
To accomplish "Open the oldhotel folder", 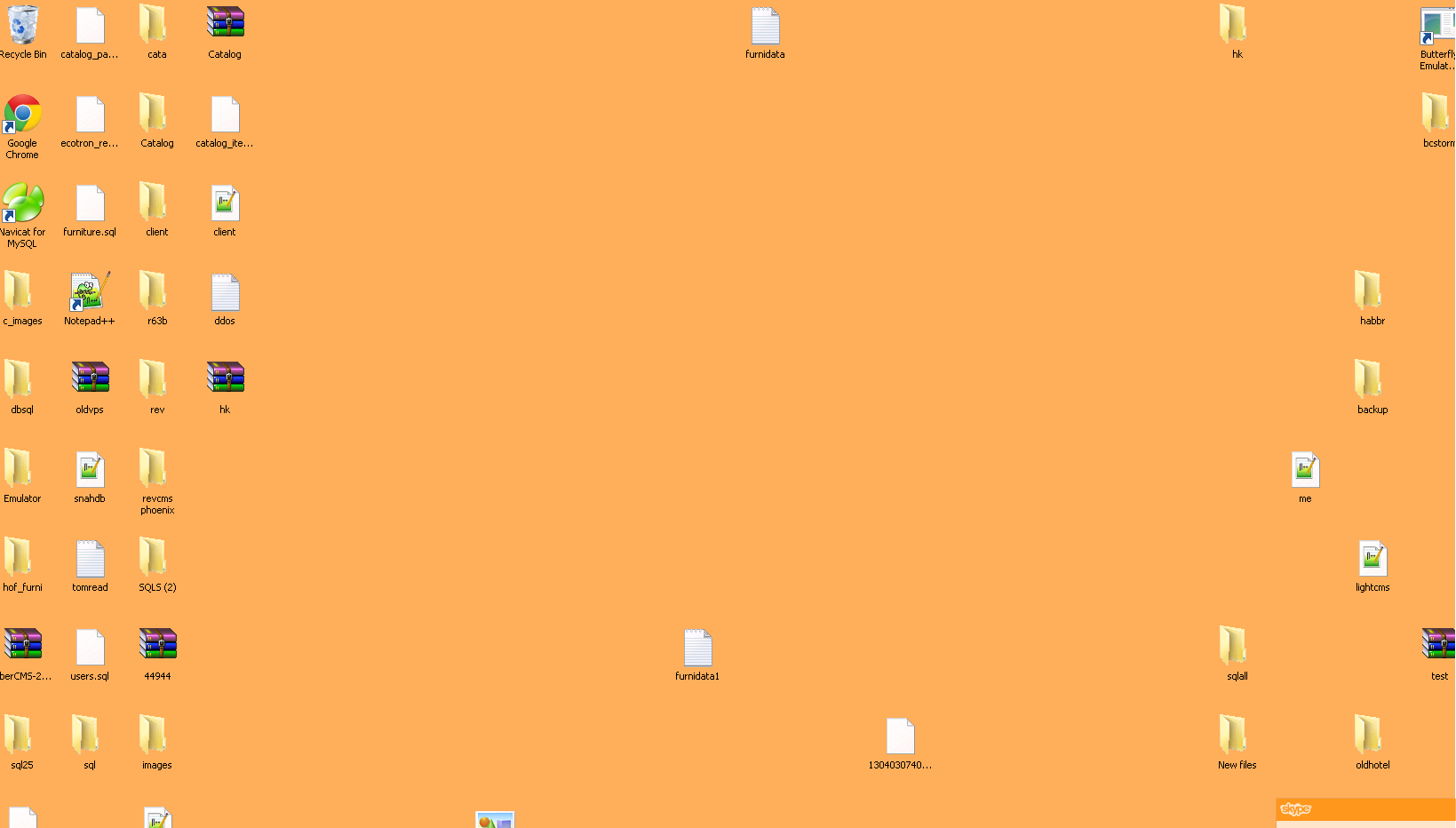I will (x=1372, y=737).
